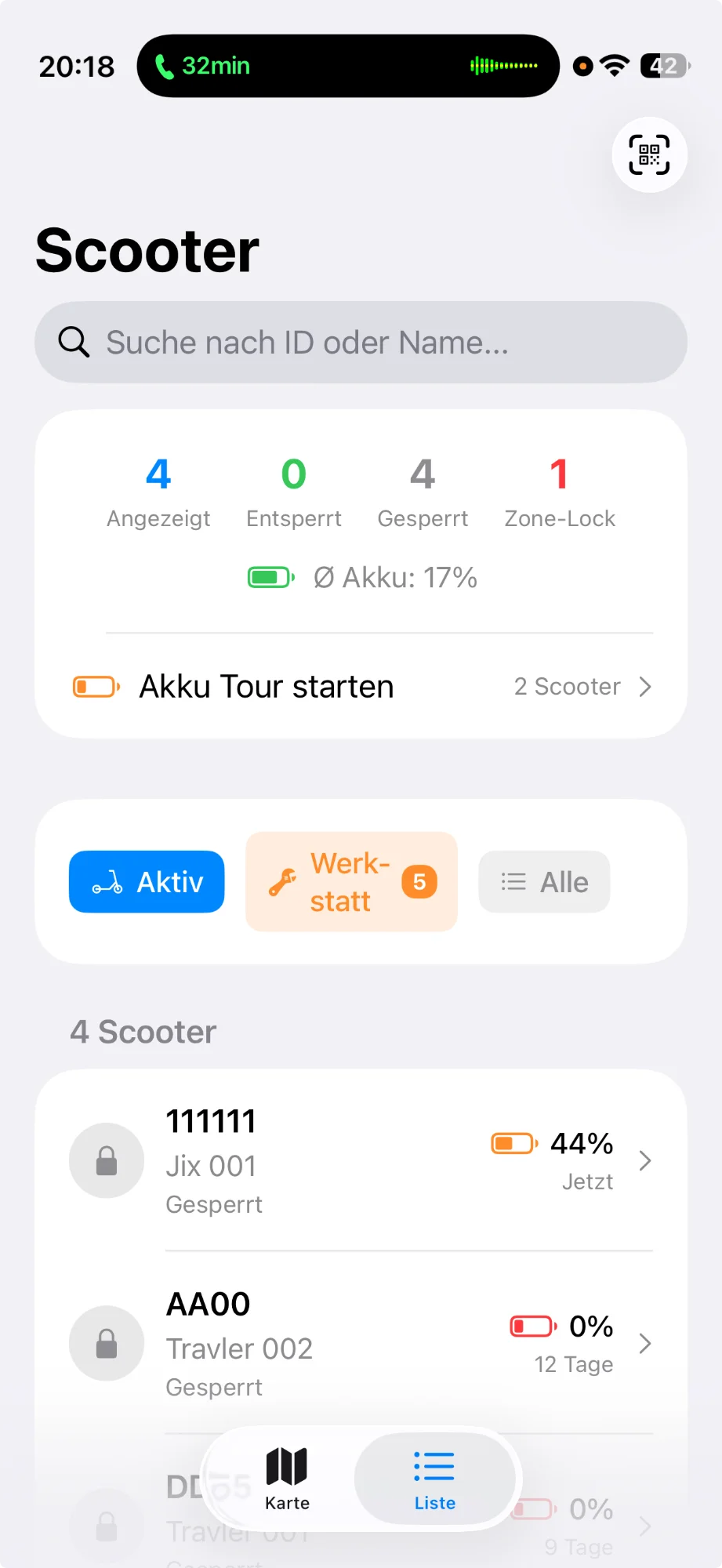Open the QR code scanner
Screen dimensions: 722x1568
pyautogui.click(x=649, y=154)
